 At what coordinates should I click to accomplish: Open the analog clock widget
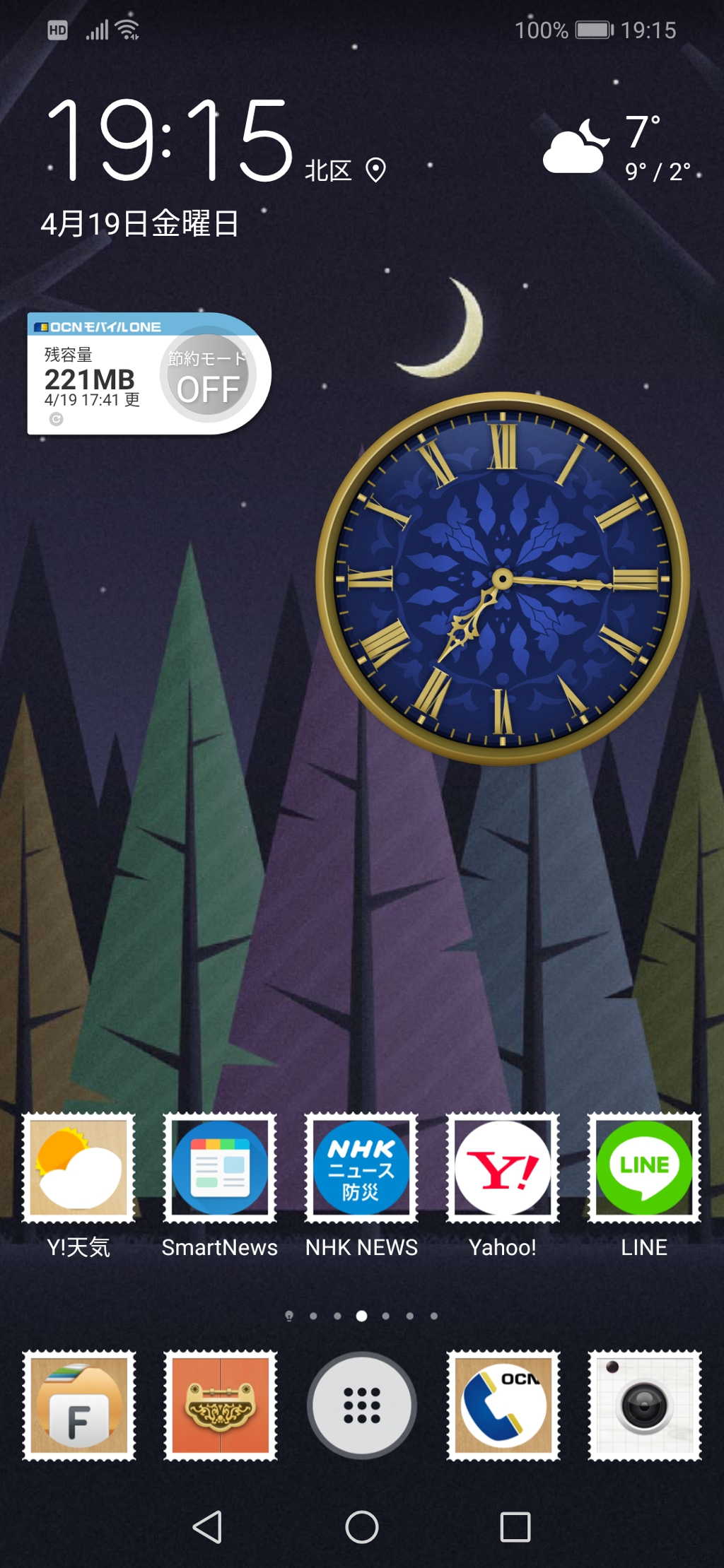[503, 579]
